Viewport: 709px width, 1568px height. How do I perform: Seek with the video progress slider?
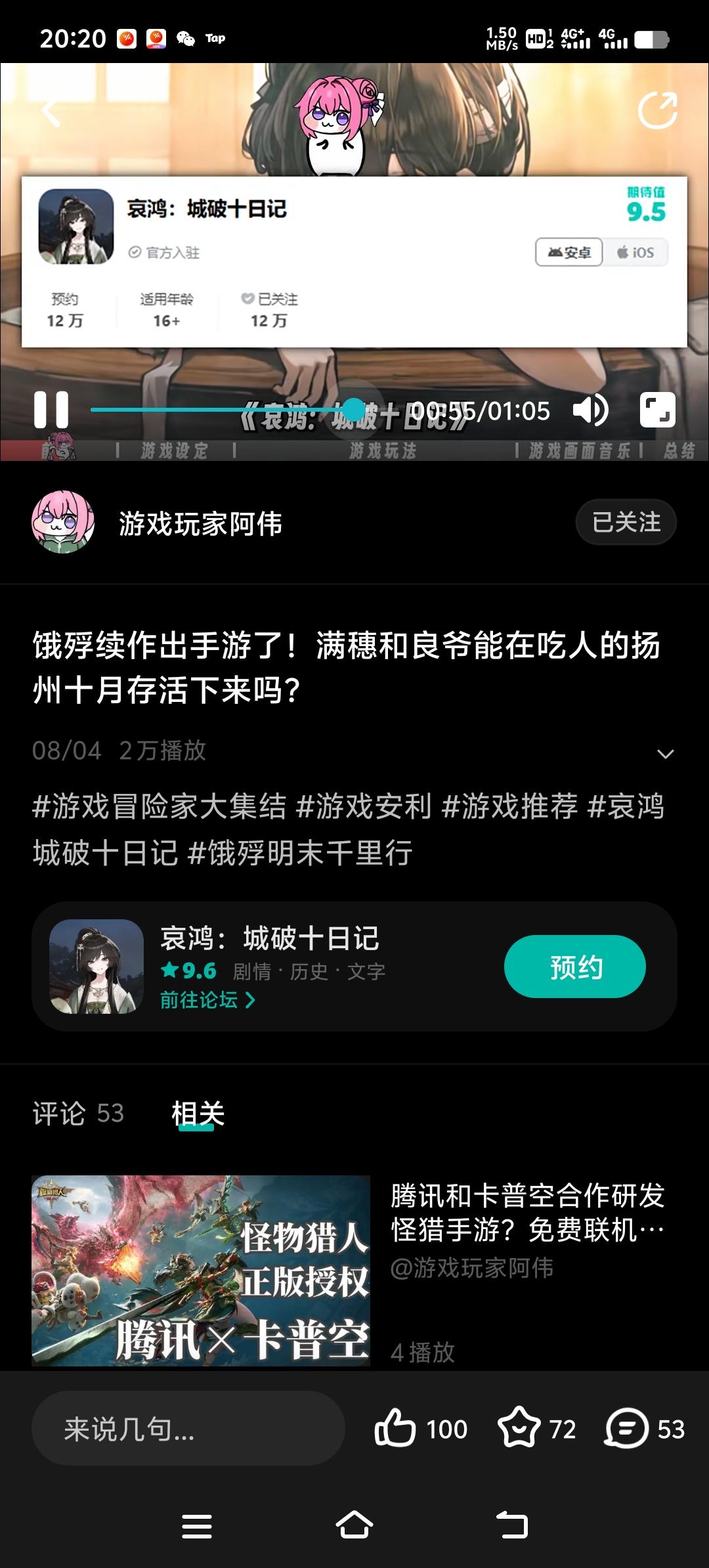click(354, 408)
